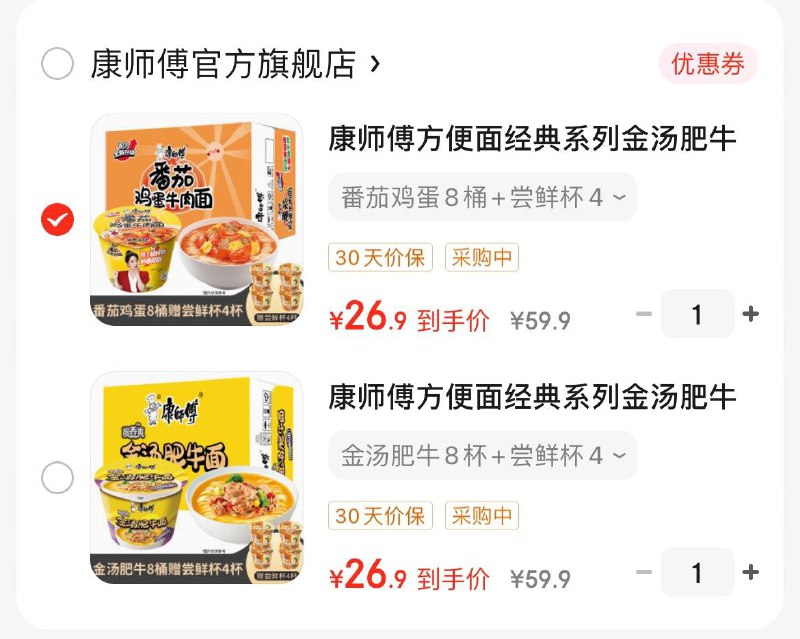800x639 pixels.
Task: Edit the quantity field for 番茄鸡蛋 item
Action: pyautogui.click(x=697, y=314)
